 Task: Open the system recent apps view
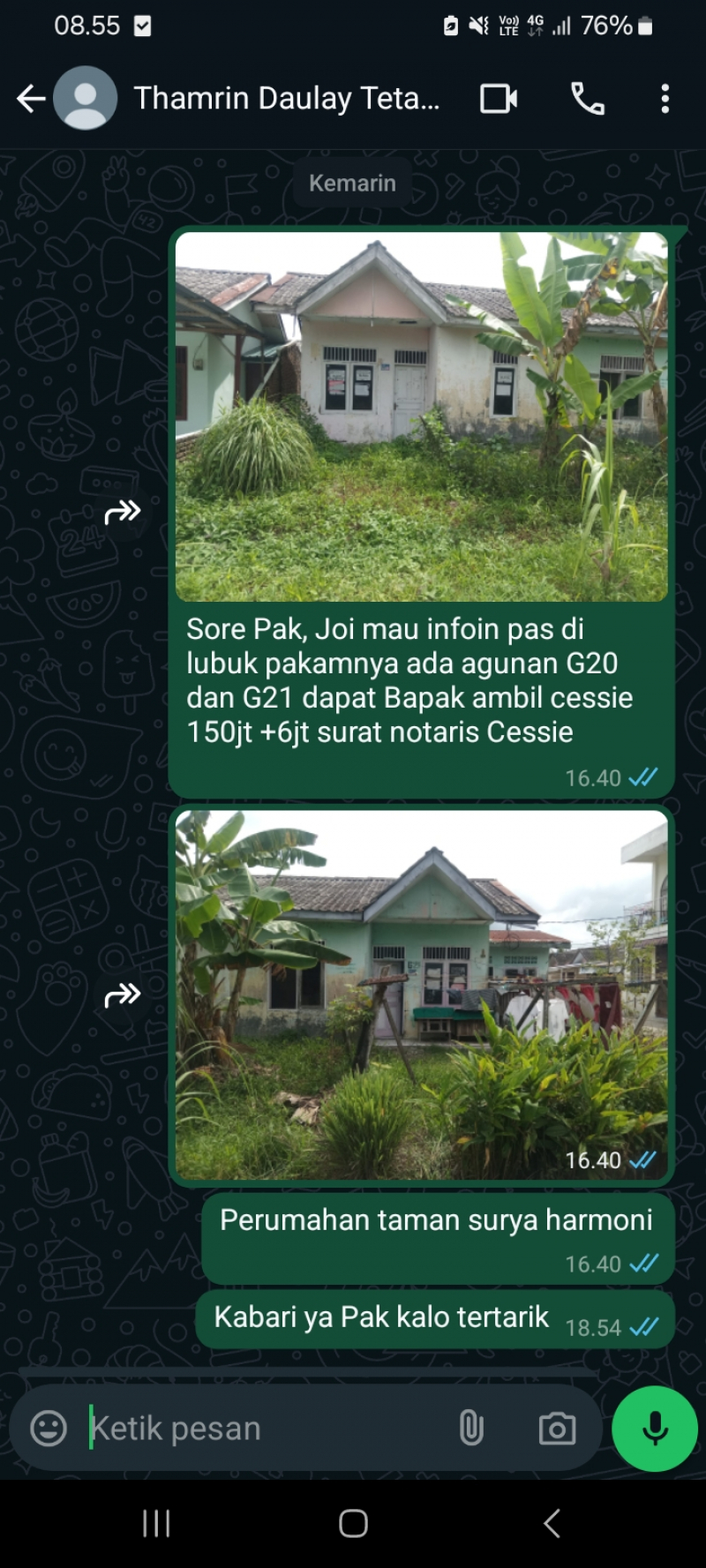click(156, 1523)
